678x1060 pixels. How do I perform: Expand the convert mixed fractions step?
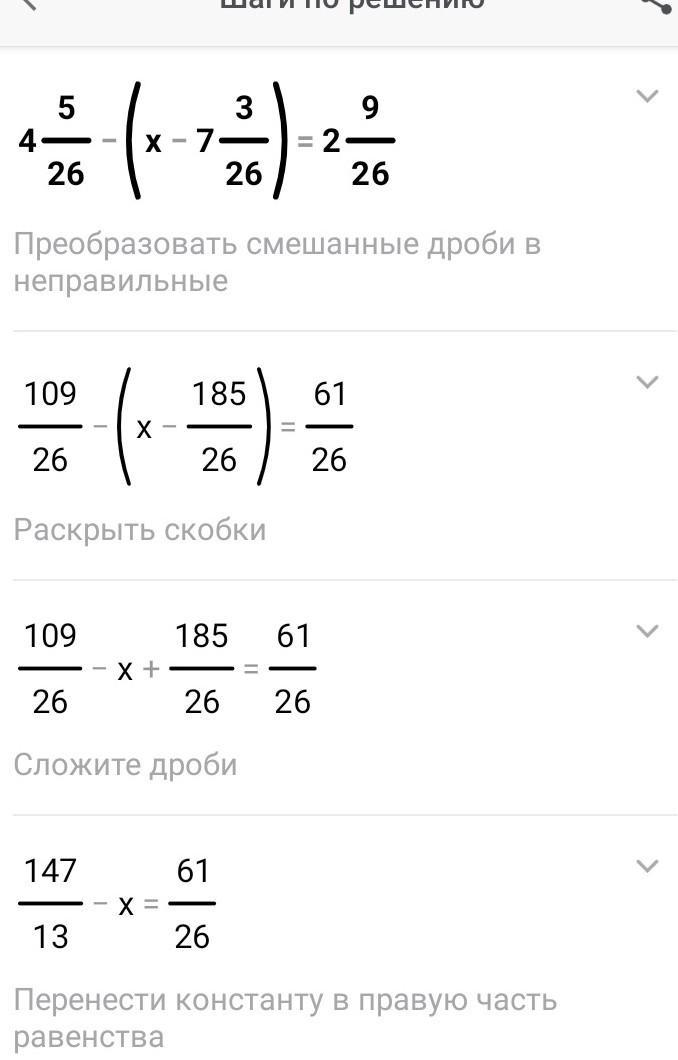tap(647, 96)
